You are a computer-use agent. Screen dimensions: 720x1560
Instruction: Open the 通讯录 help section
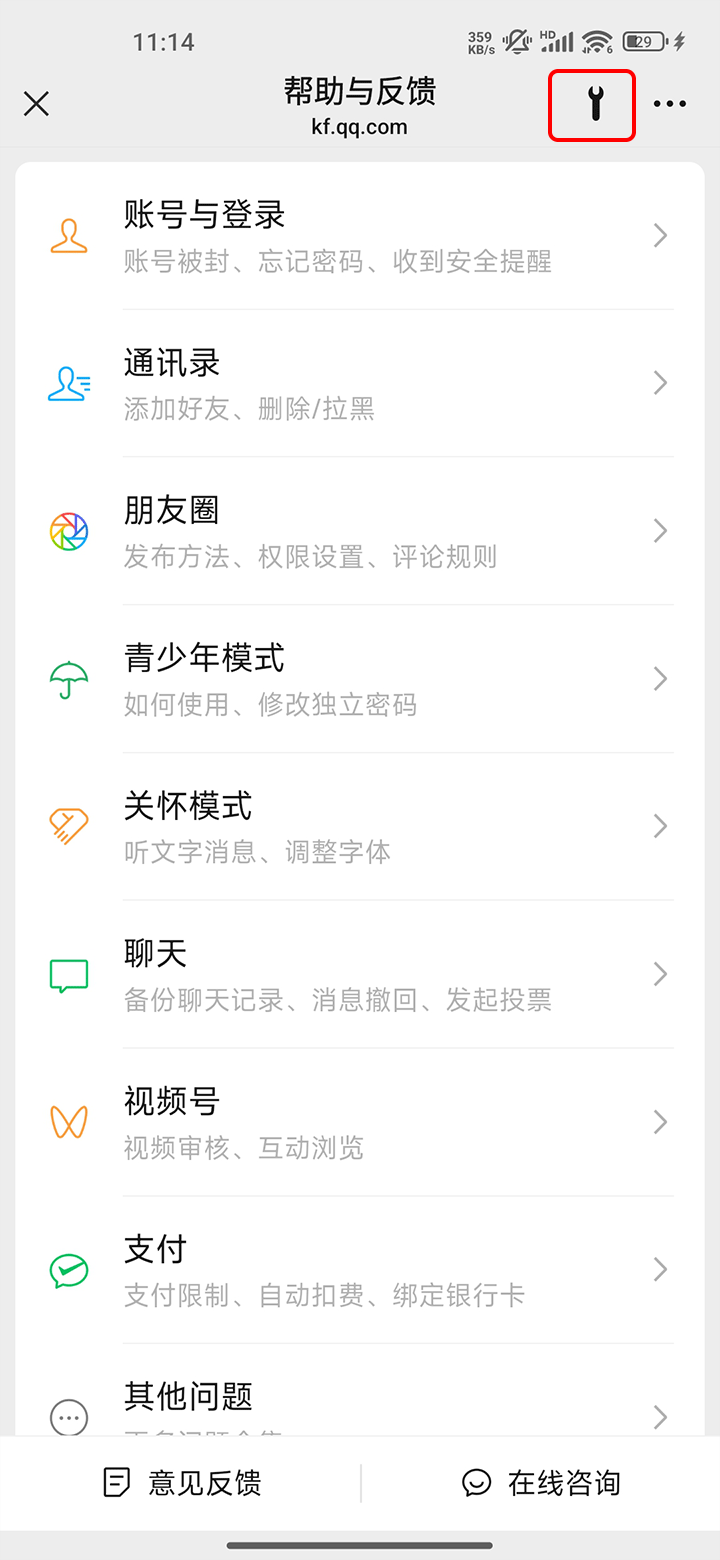pyautogui.click(x=360, y=383)
